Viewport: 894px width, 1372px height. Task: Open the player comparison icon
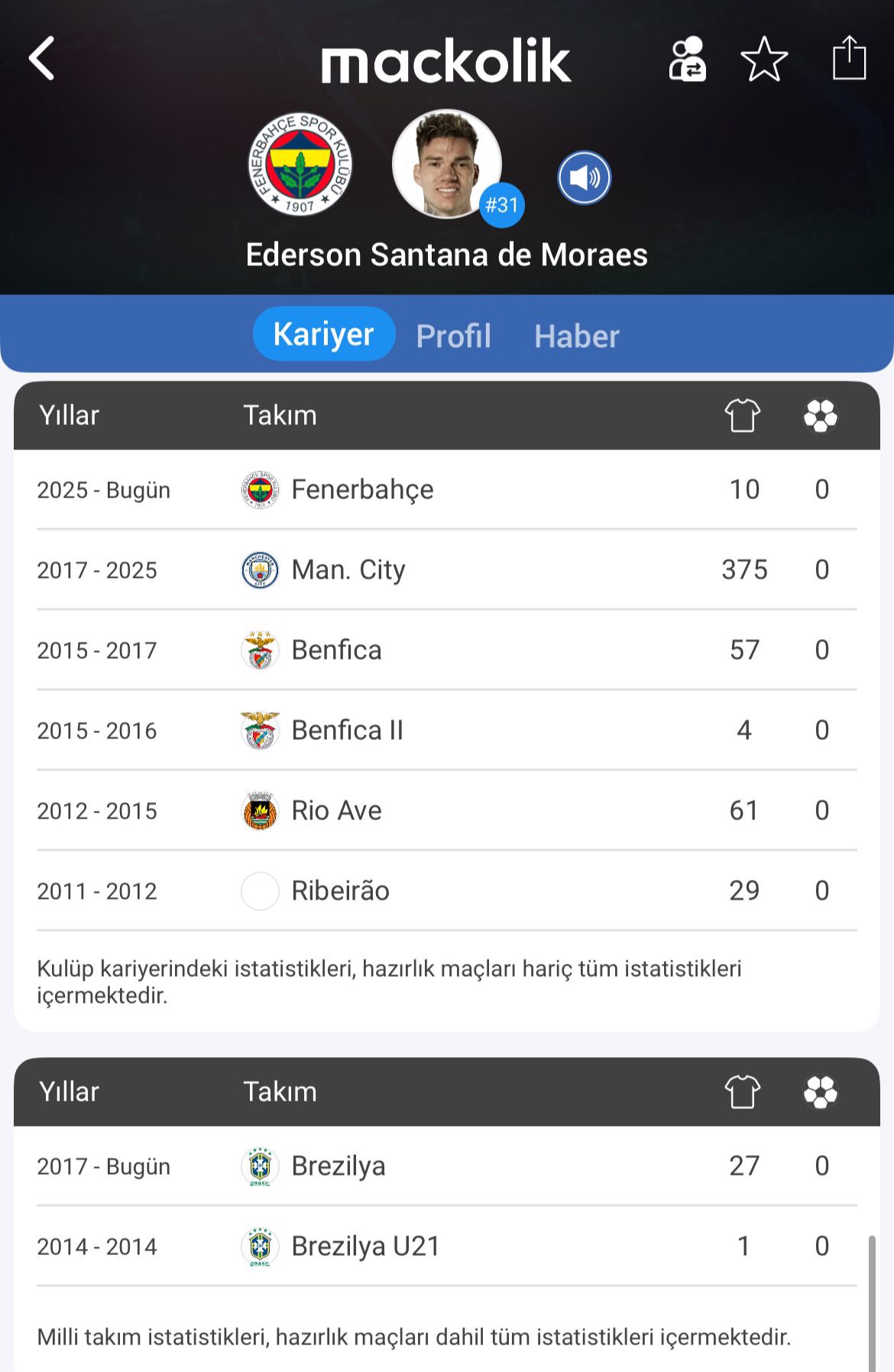687,59
